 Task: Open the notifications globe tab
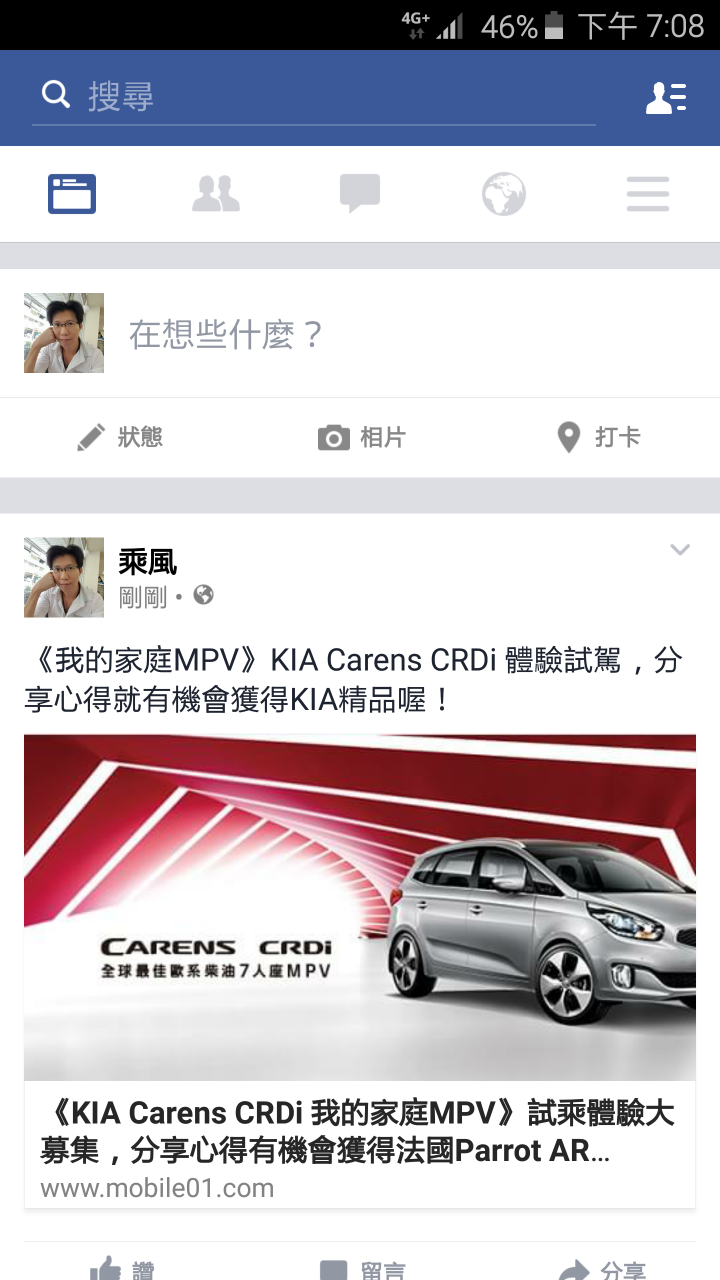504,194
